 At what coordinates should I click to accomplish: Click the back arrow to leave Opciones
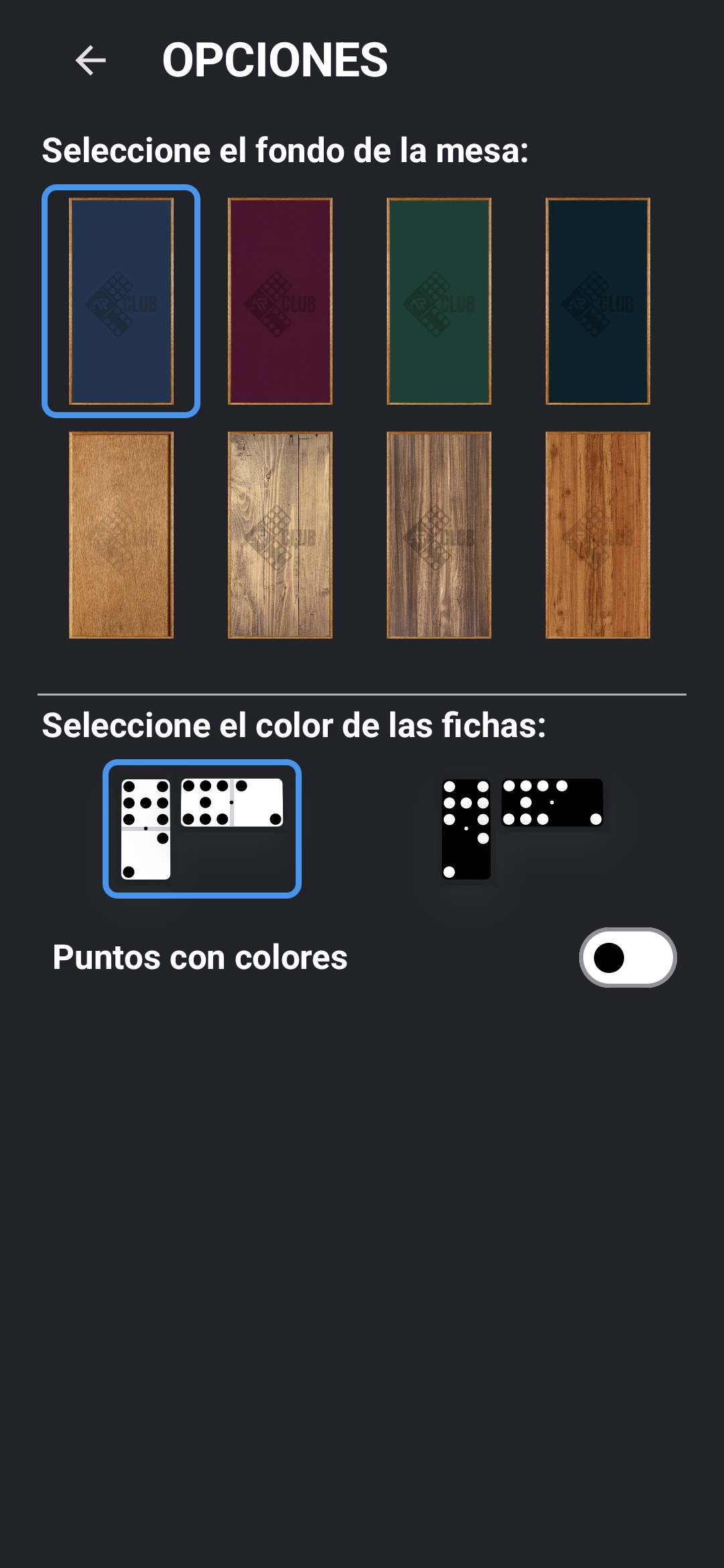coord(90,62)
